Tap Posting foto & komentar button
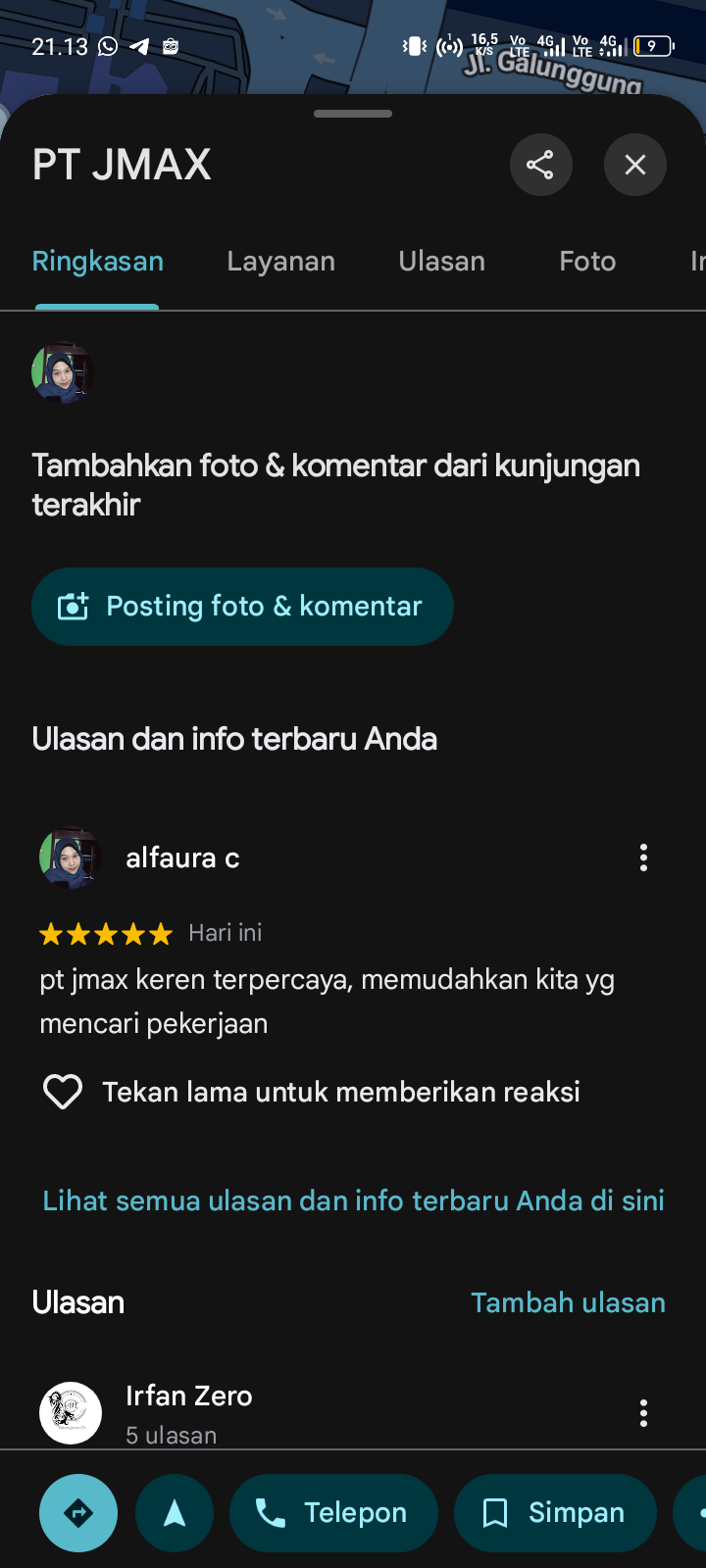 click(242, 607)
